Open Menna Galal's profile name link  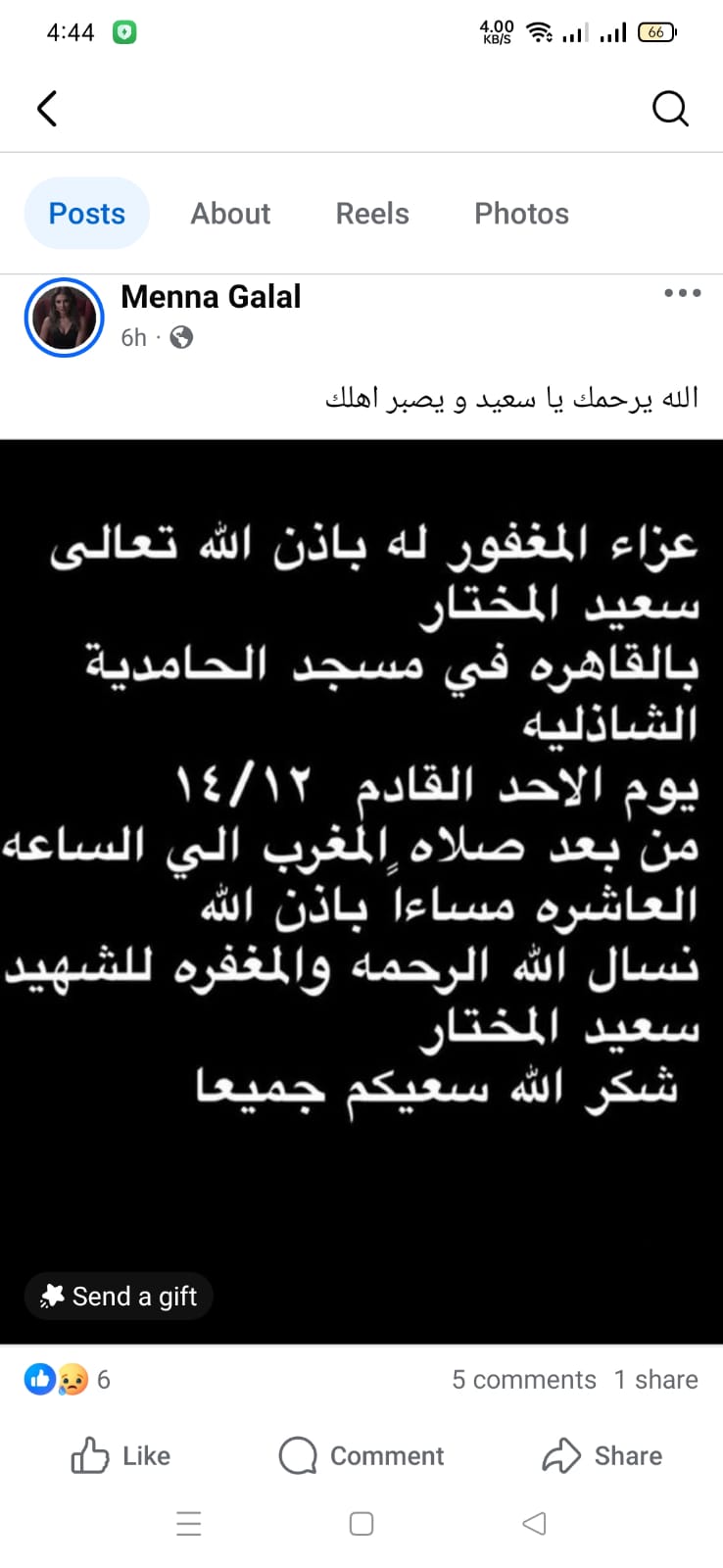(x=211, y=297)
